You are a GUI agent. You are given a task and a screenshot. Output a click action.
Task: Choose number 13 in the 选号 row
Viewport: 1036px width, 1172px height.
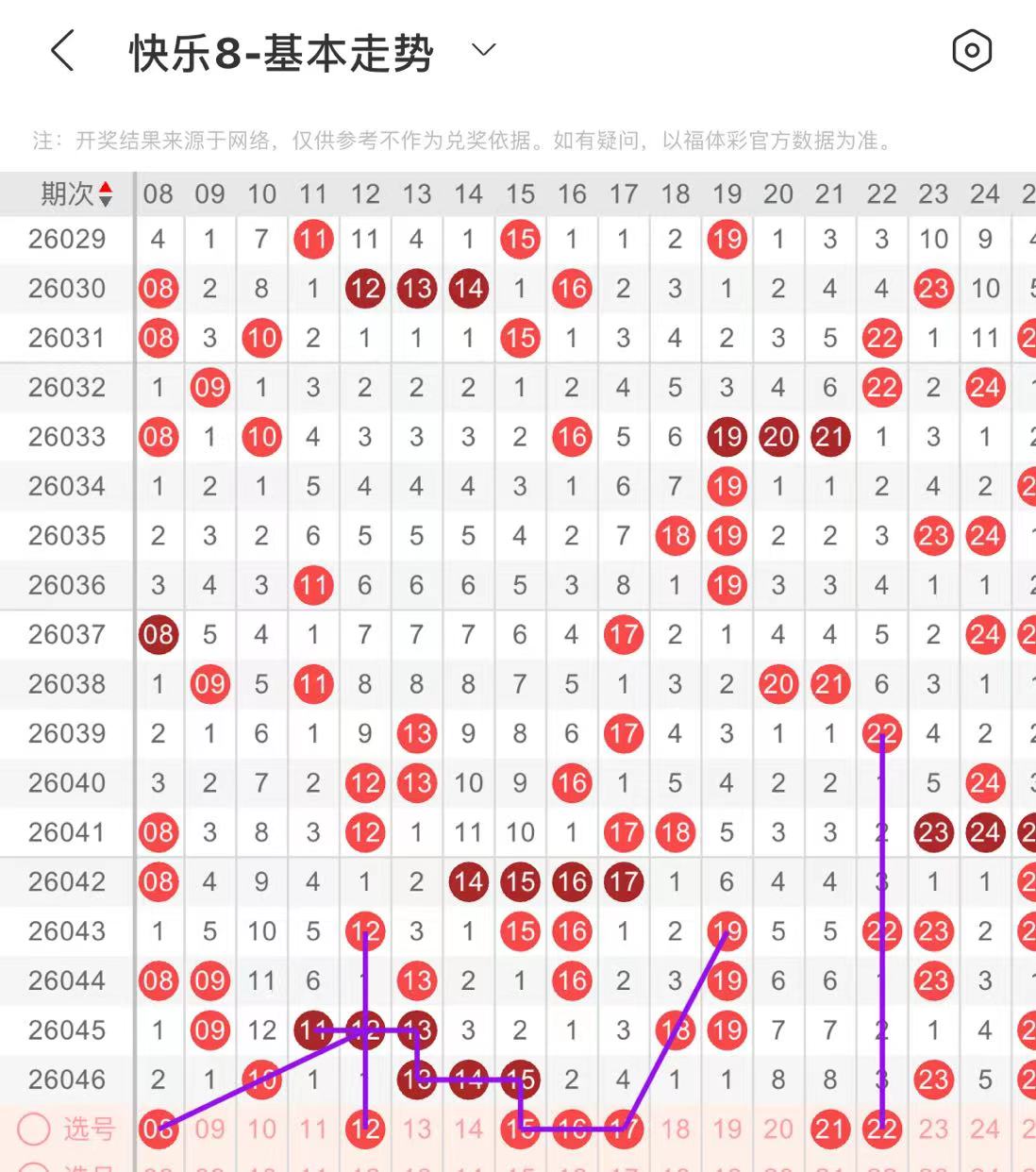pos(417,1129)
